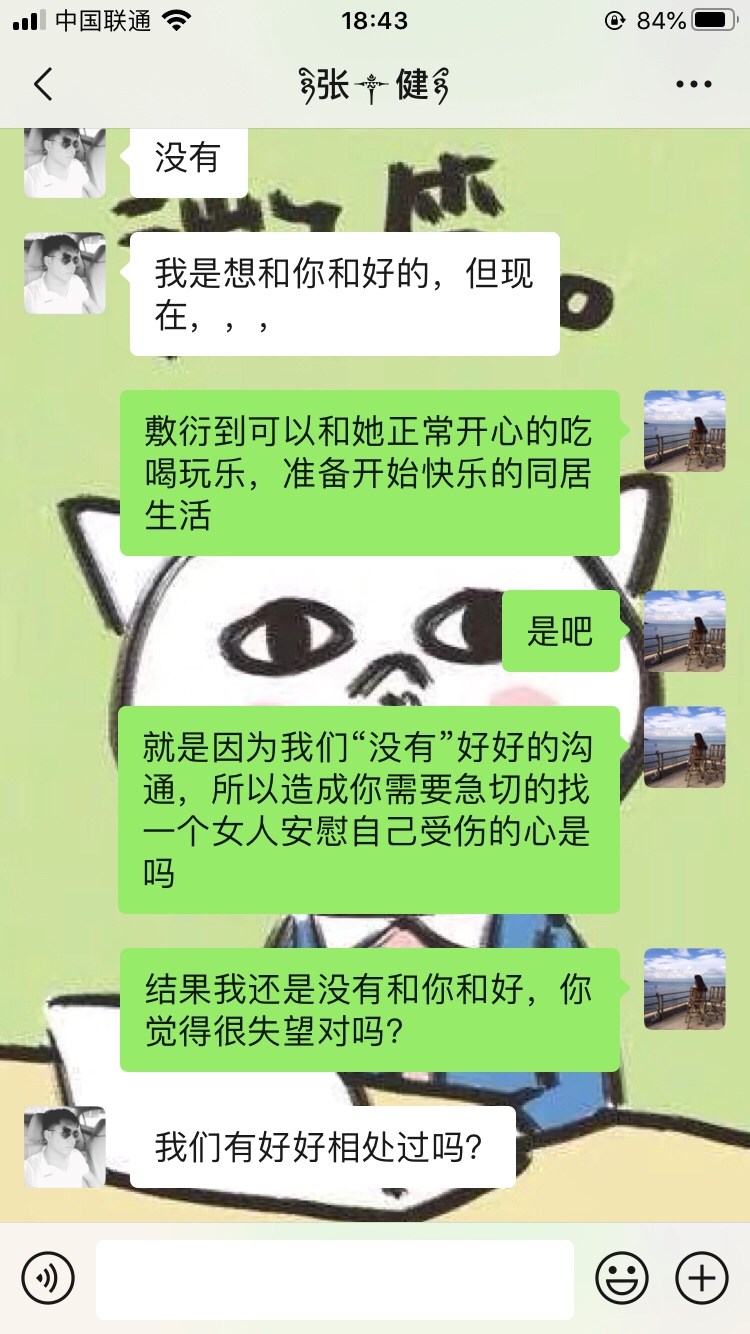
Task: Open contact avatar beside "我们有好好相处过吗?"
Action: 65,1147
